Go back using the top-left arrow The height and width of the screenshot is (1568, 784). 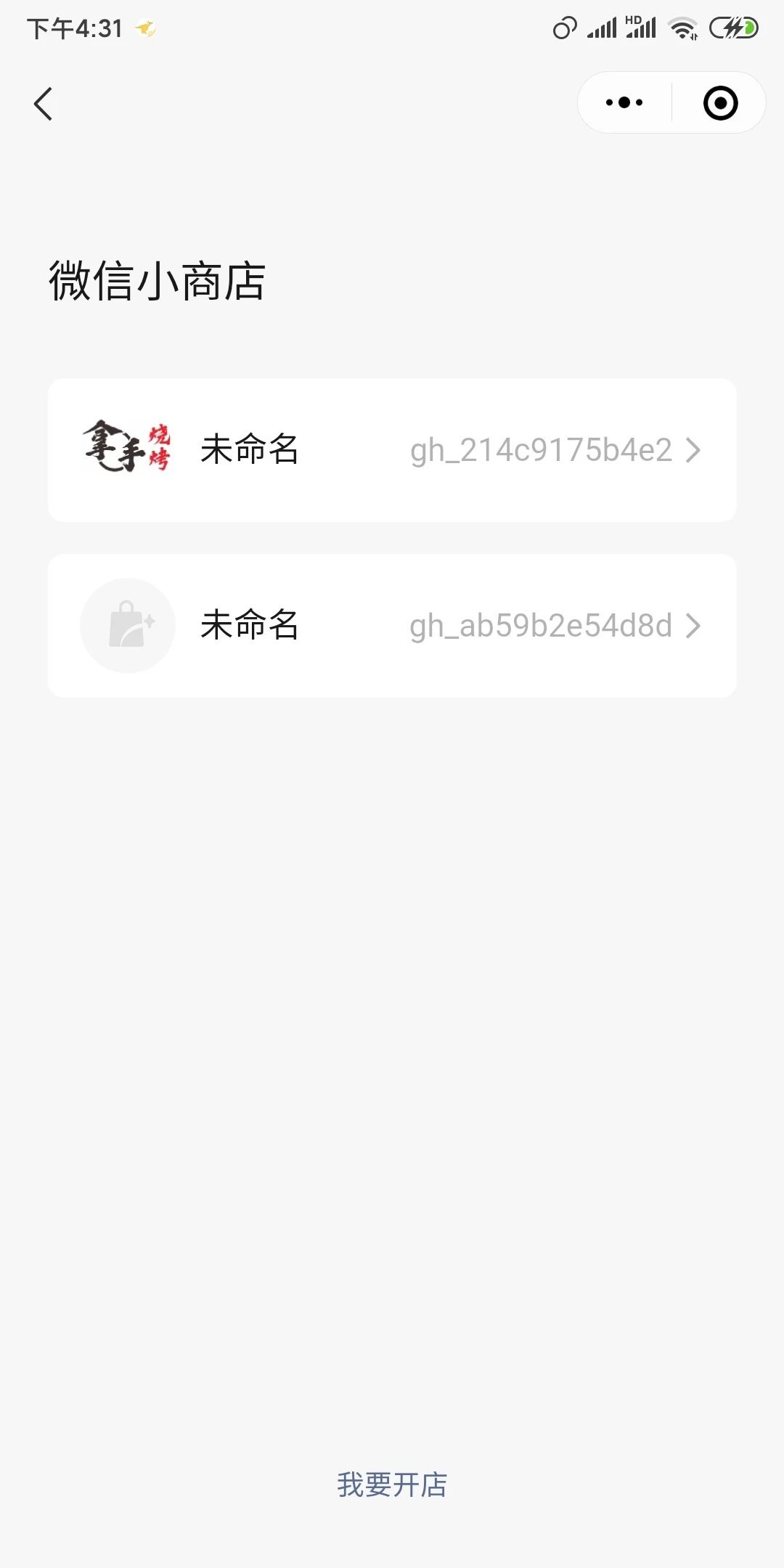coord(44,103)
